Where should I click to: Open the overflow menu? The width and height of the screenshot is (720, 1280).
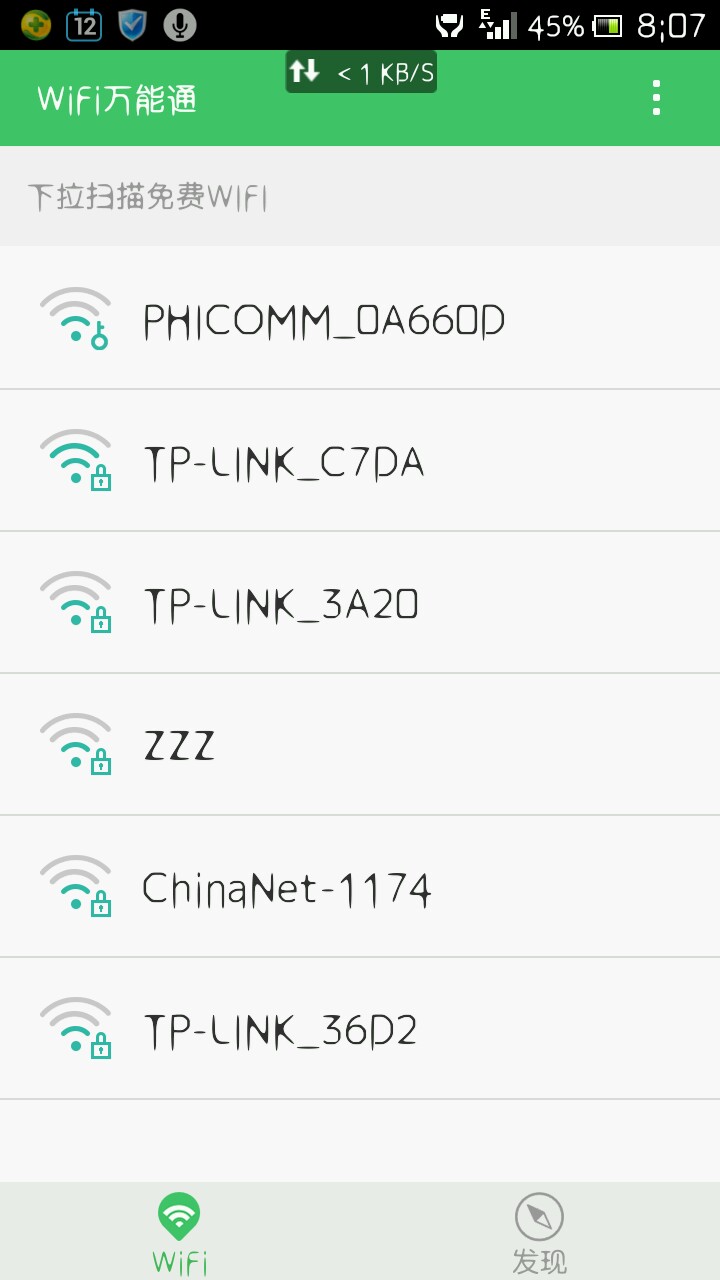tap(656, 98)
